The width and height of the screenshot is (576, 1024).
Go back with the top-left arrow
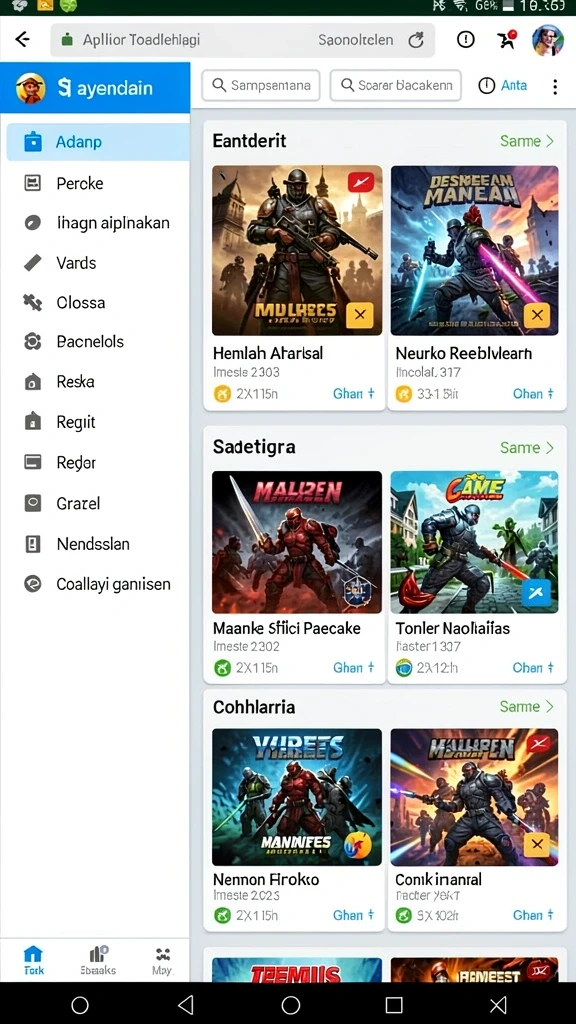23,40
